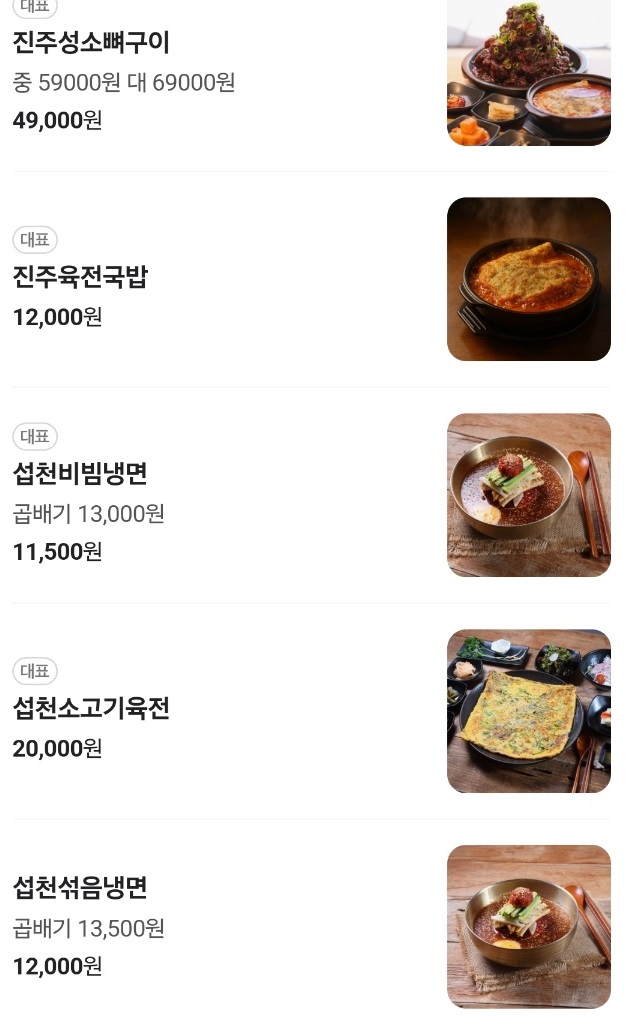View details for 섭천비빔냉면
The image size is (635, 1023).
point(80,474)
